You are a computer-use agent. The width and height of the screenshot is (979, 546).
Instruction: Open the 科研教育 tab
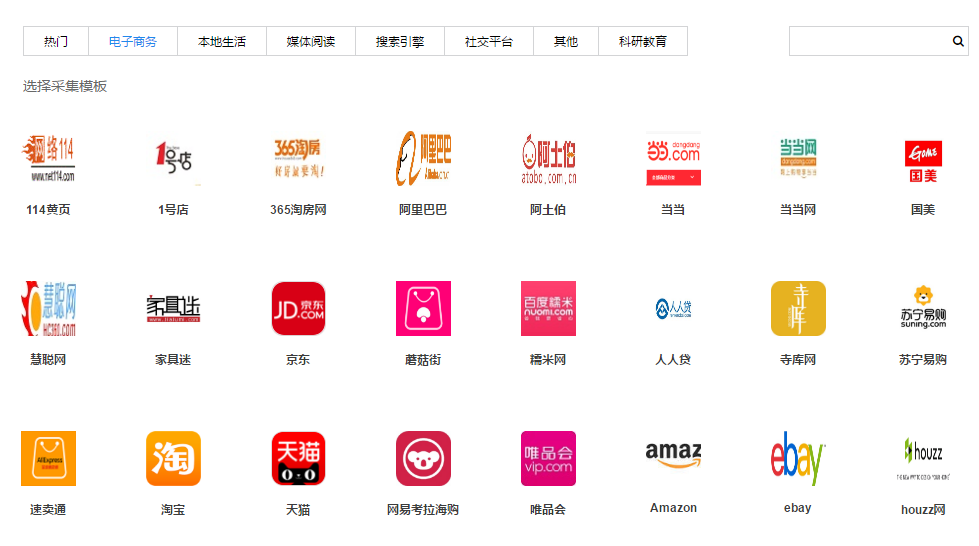pos(643,42)
